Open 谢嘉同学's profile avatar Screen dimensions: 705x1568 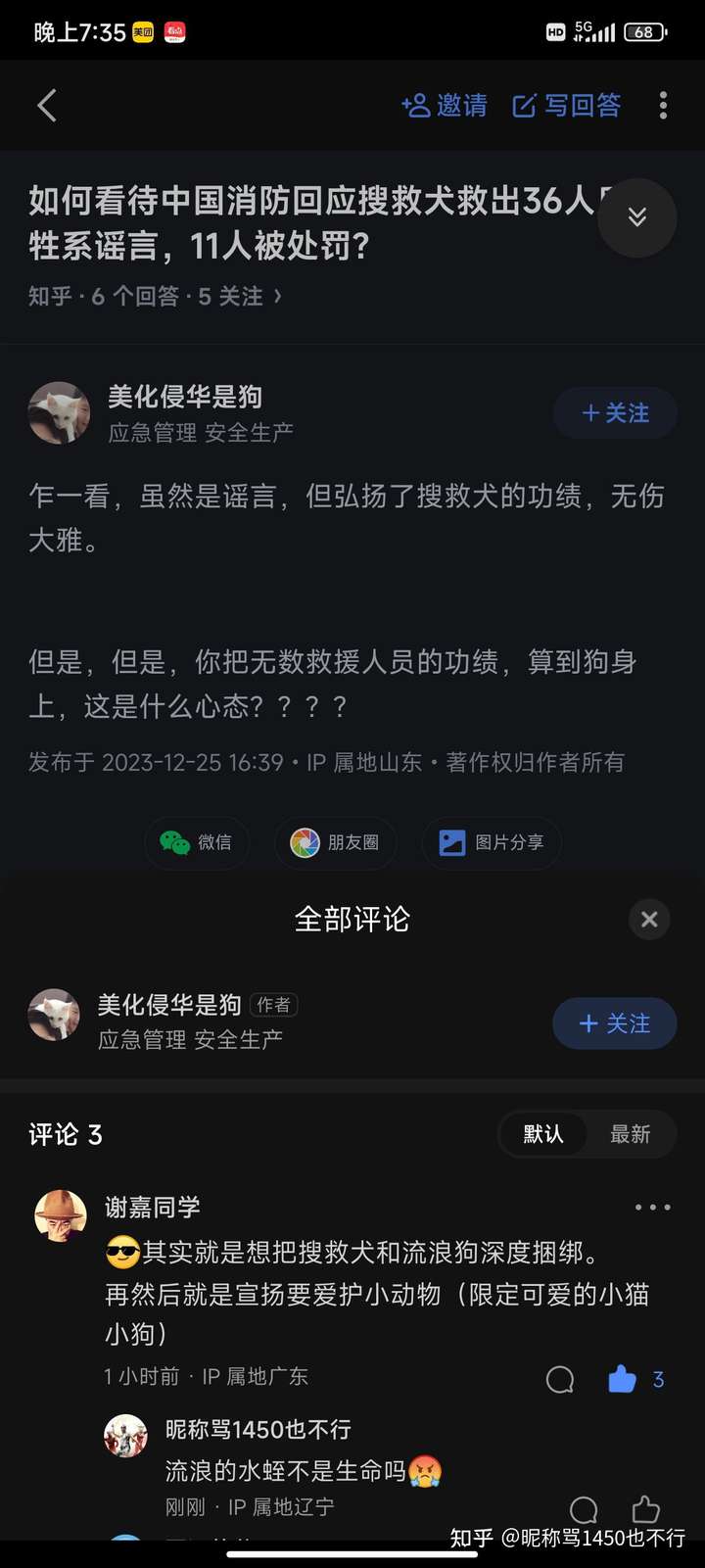point(61,1215)
